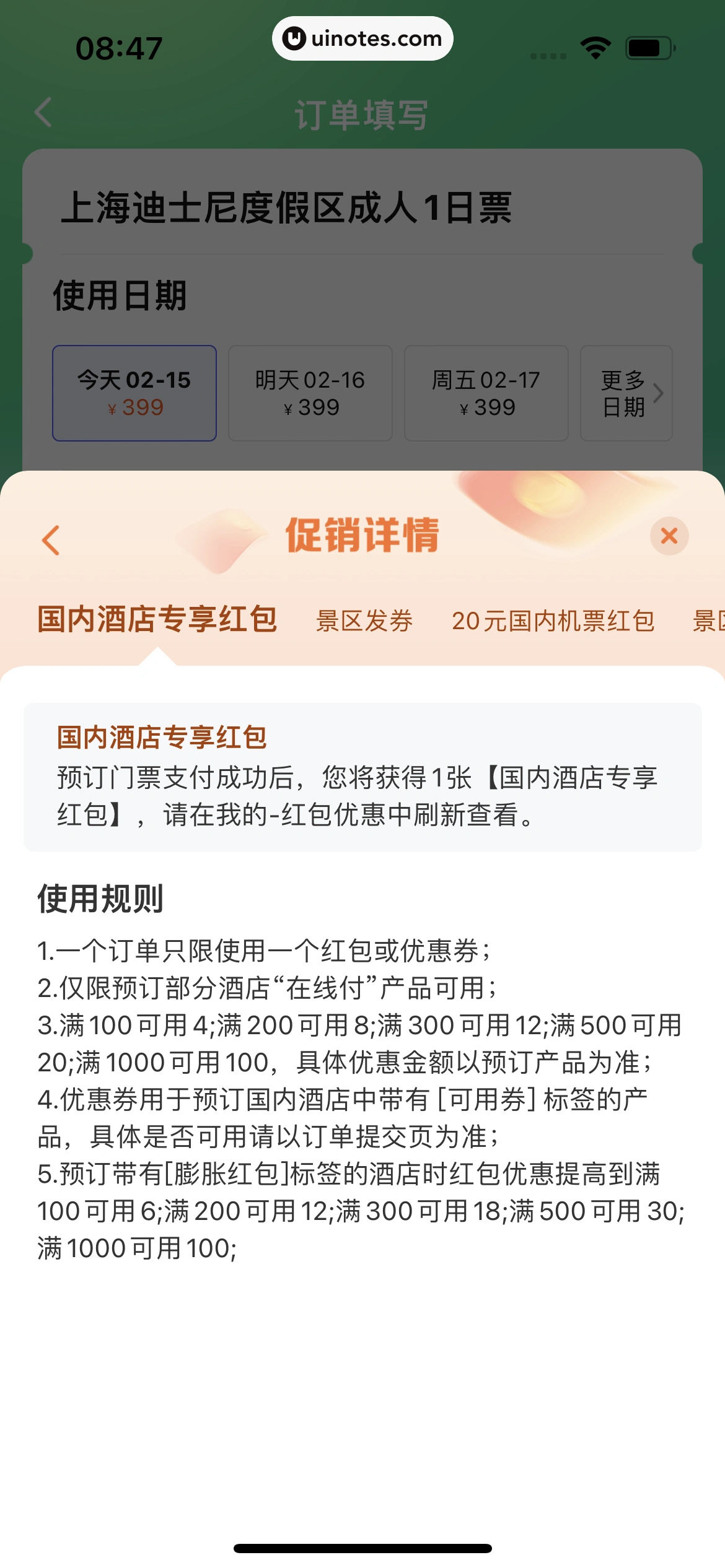This screenshot has width=725, height=1568.
Task: Go back from the 促销详情 sheet
Action: pyautogui.click(x=51, y=540)
